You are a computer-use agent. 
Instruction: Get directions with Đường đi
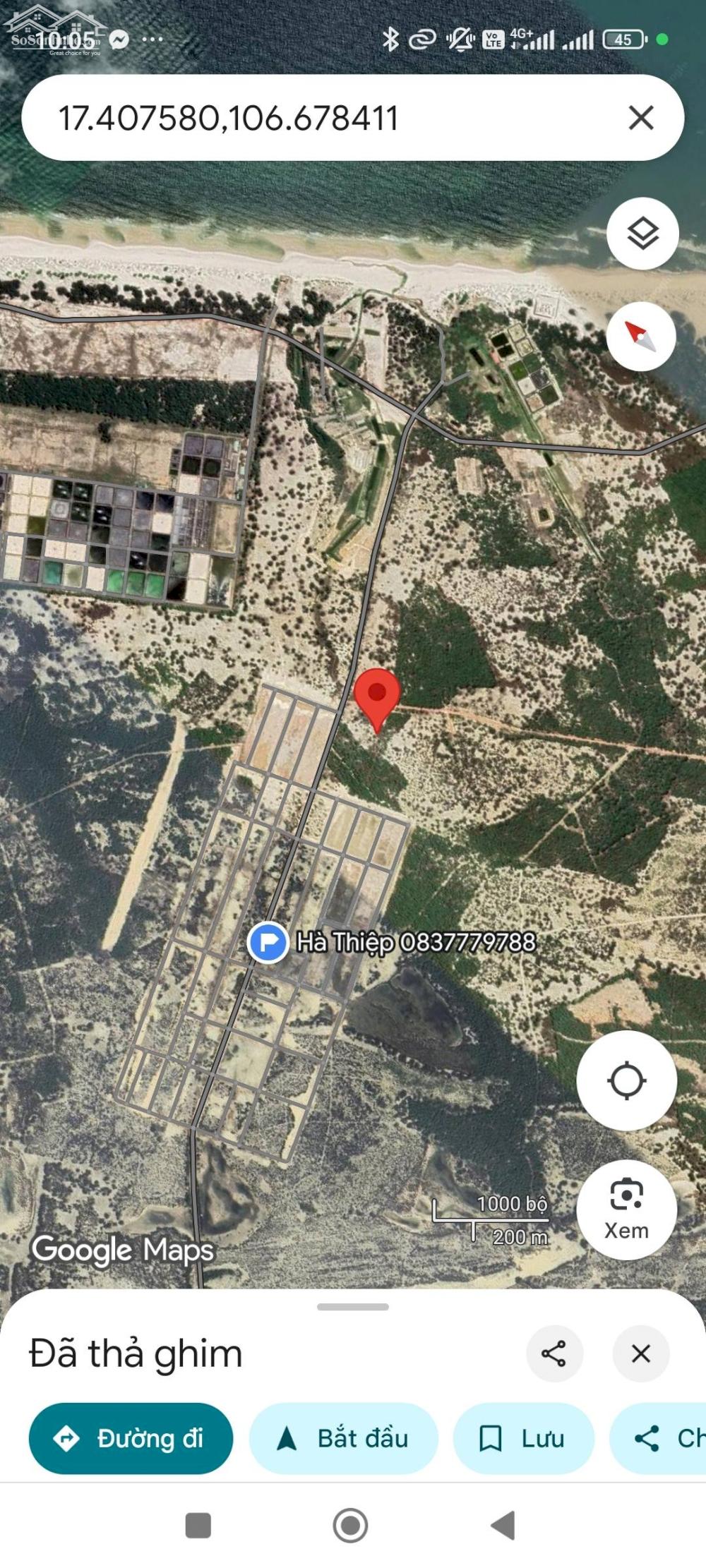point(131,1438)
